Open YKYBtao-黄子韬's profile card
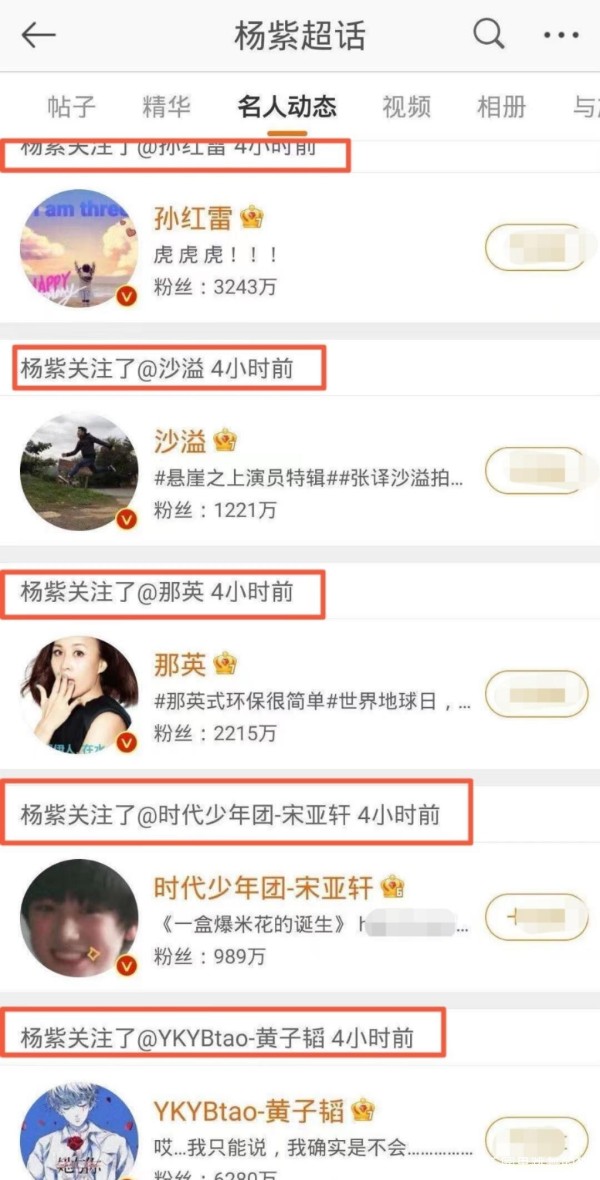 click(x=300, y=1123)
